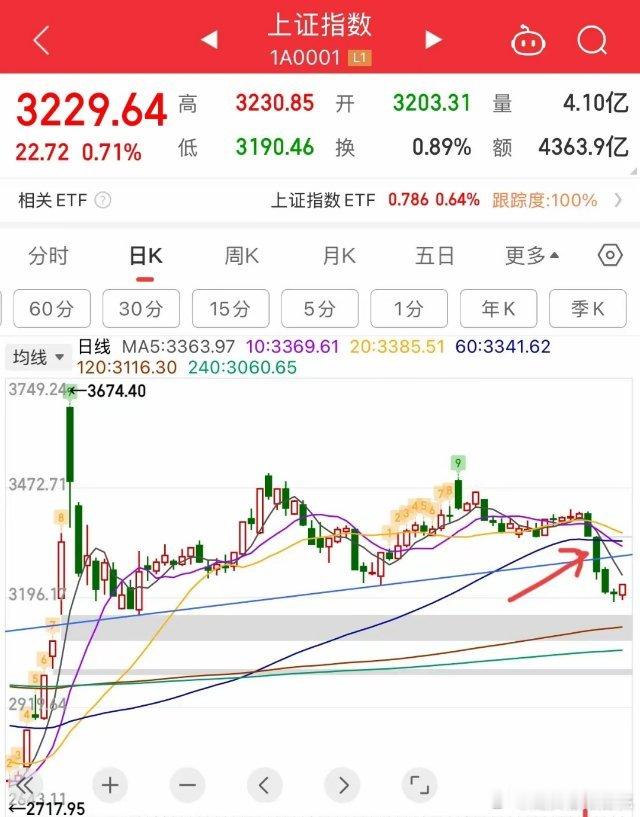Expand the chart to fullscreen

pyautogui.click(x=421, y=784)
